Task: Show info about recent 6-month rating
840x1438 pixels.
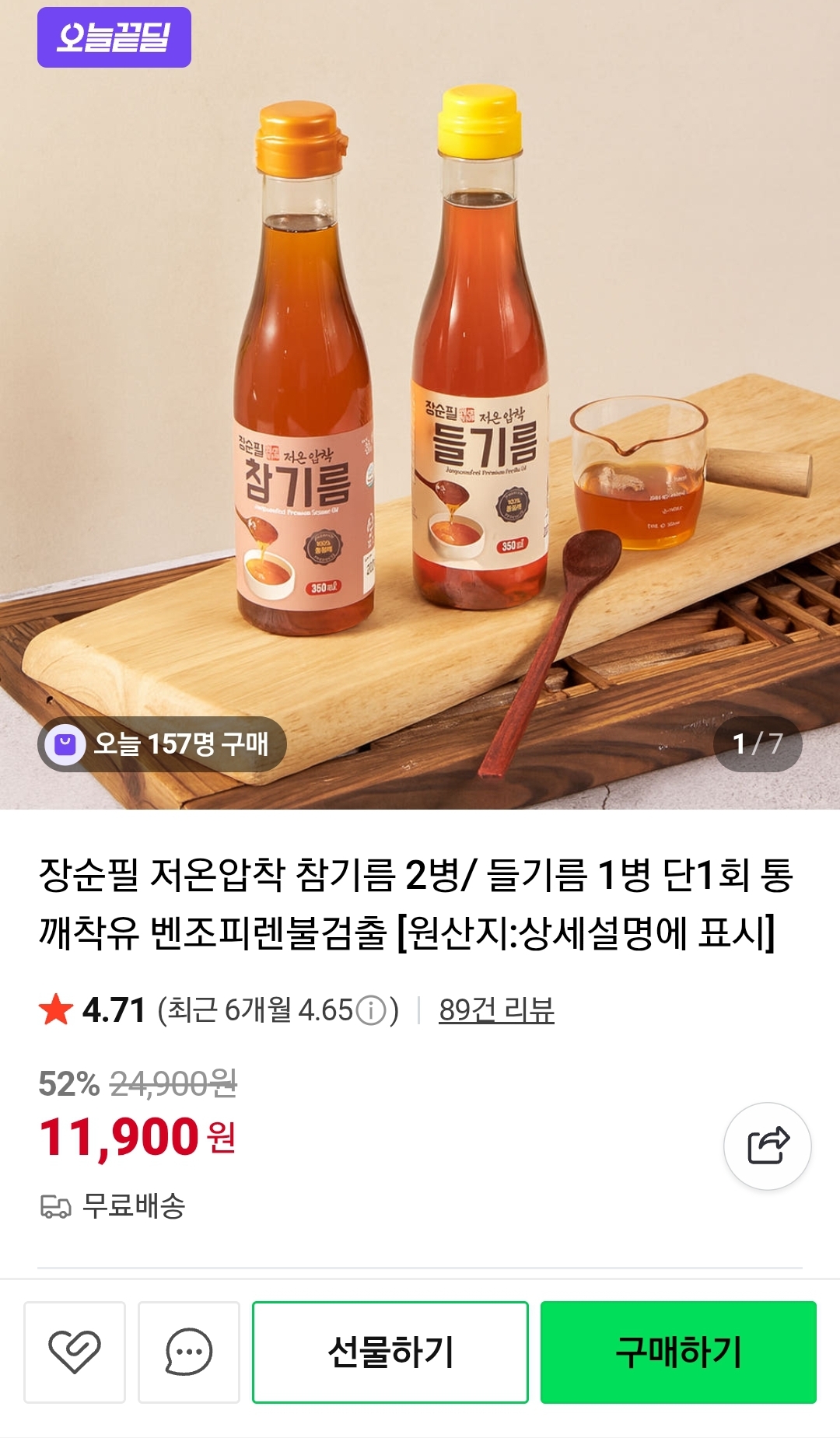Action: [371, 1011]
